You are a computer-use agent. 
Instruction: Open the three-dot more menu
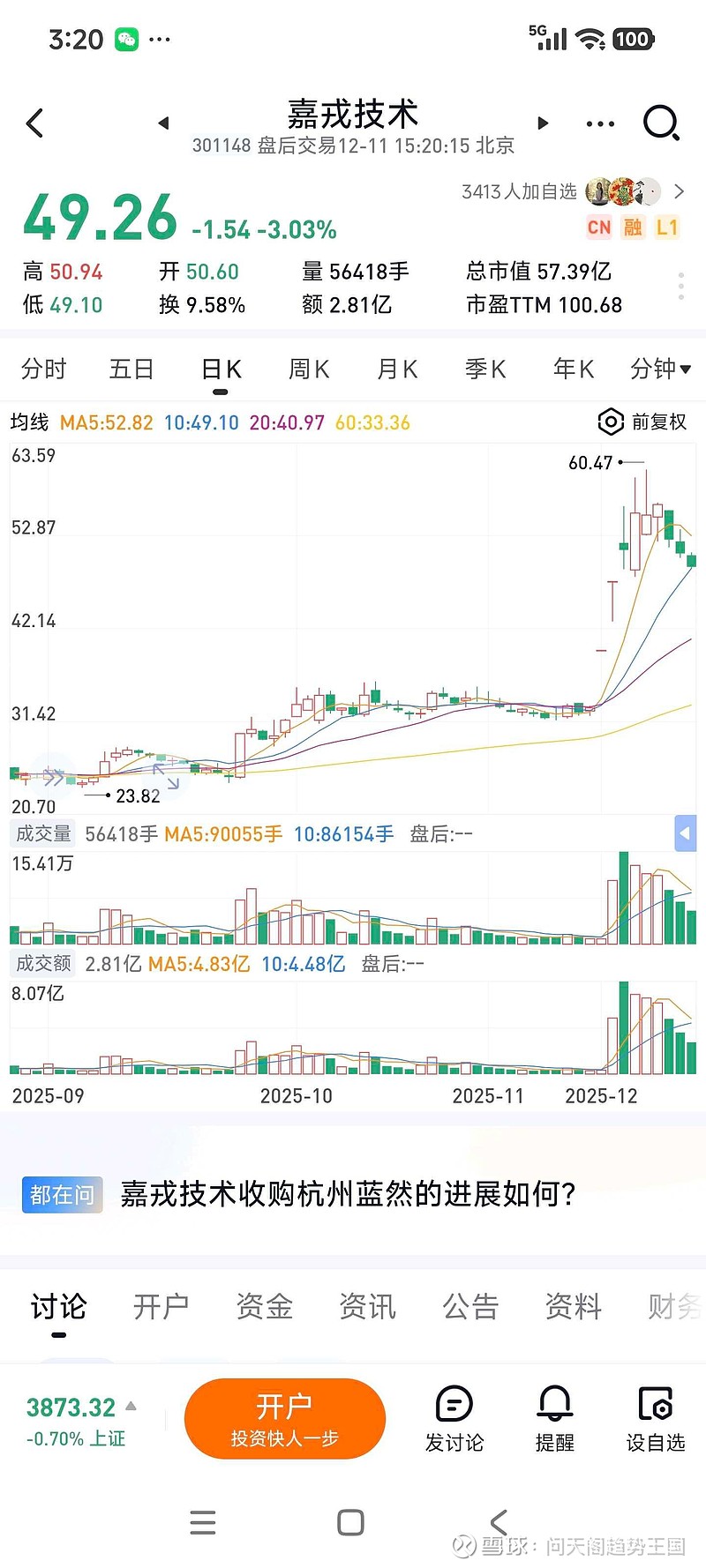pyautogui.click(x=600, y=123)
